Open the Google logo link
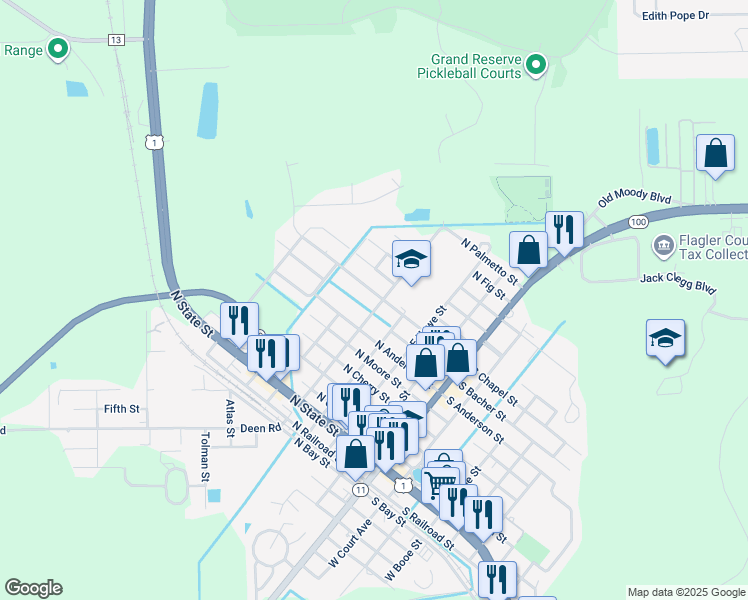Screen dimensions: 748x600 [x=33, y=588]
